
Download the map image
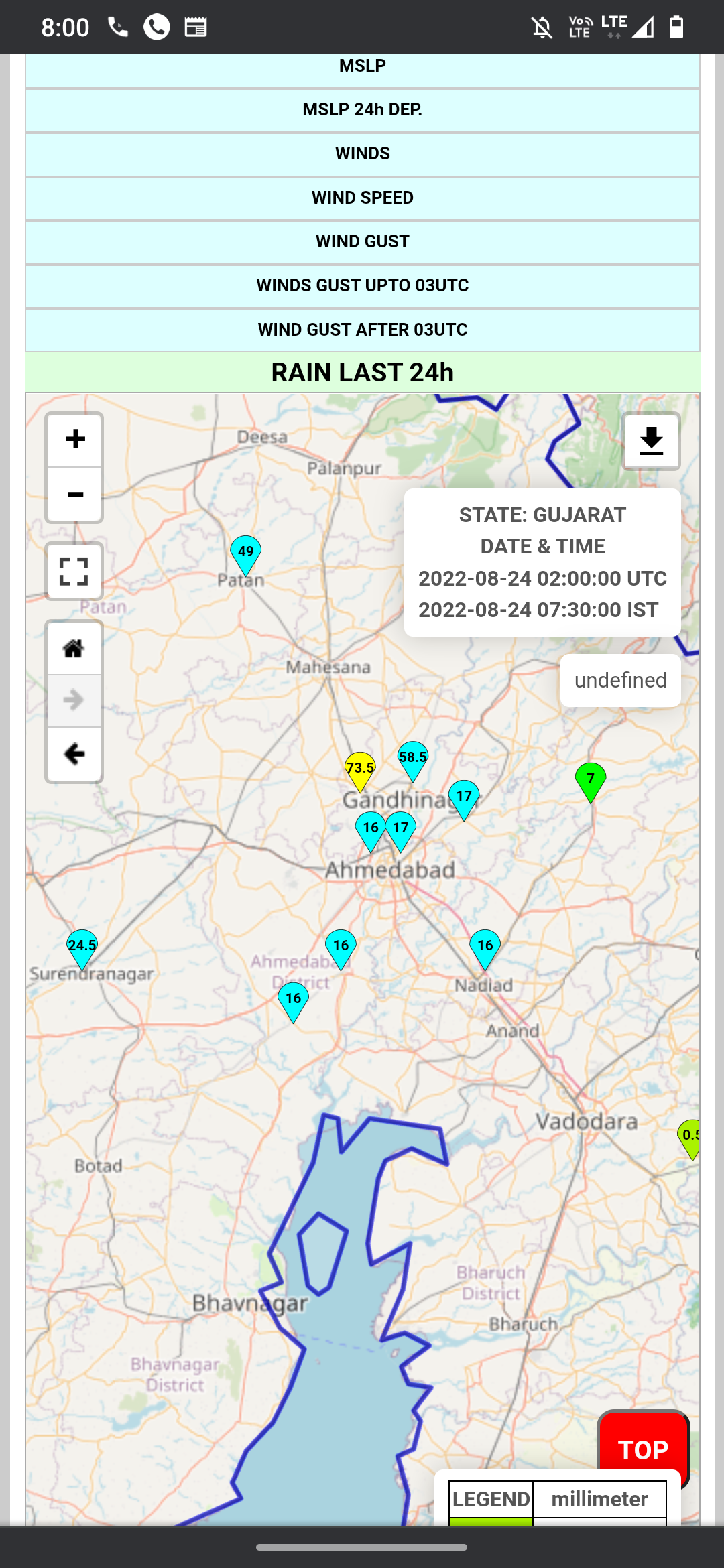[651, 441]
